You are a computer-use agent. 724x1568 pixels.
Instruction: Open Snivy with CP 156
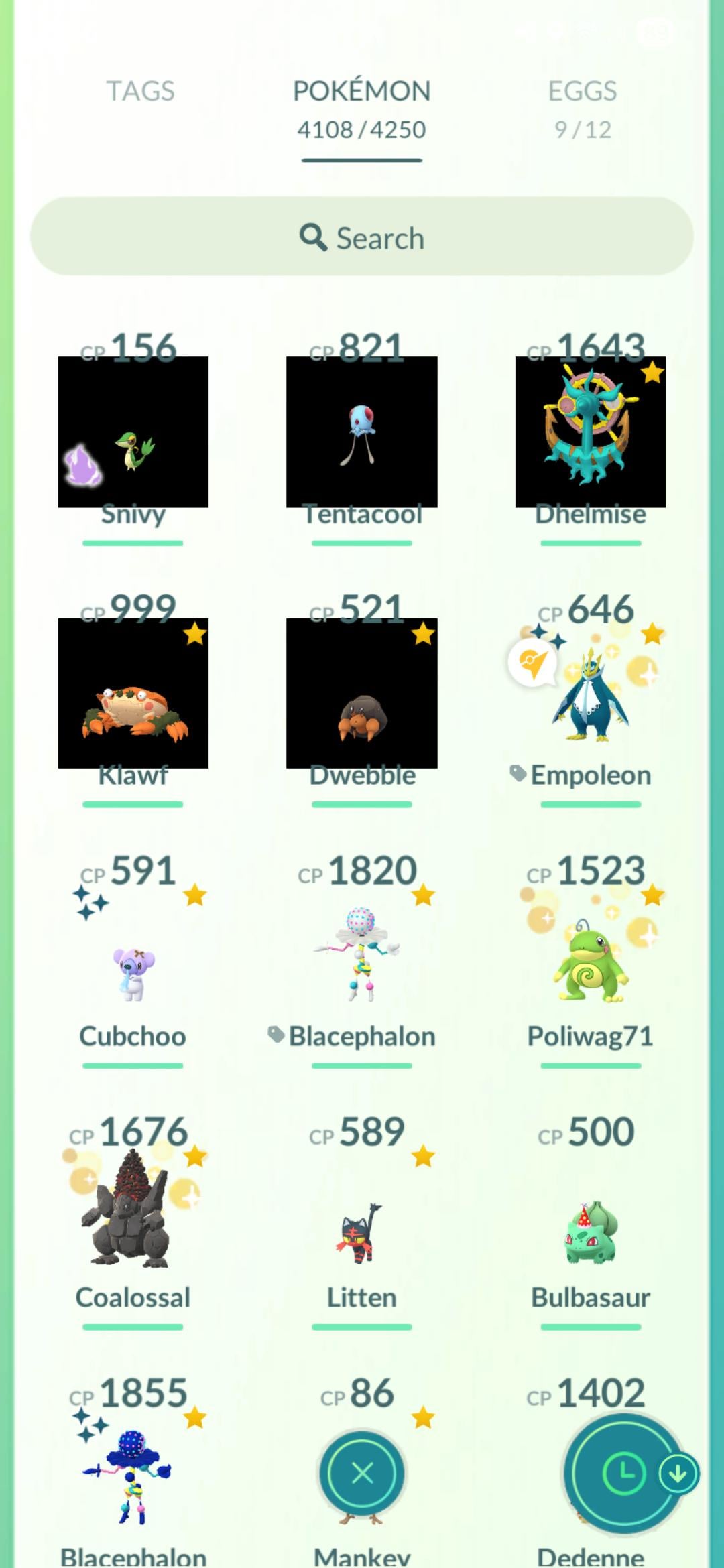133,432
